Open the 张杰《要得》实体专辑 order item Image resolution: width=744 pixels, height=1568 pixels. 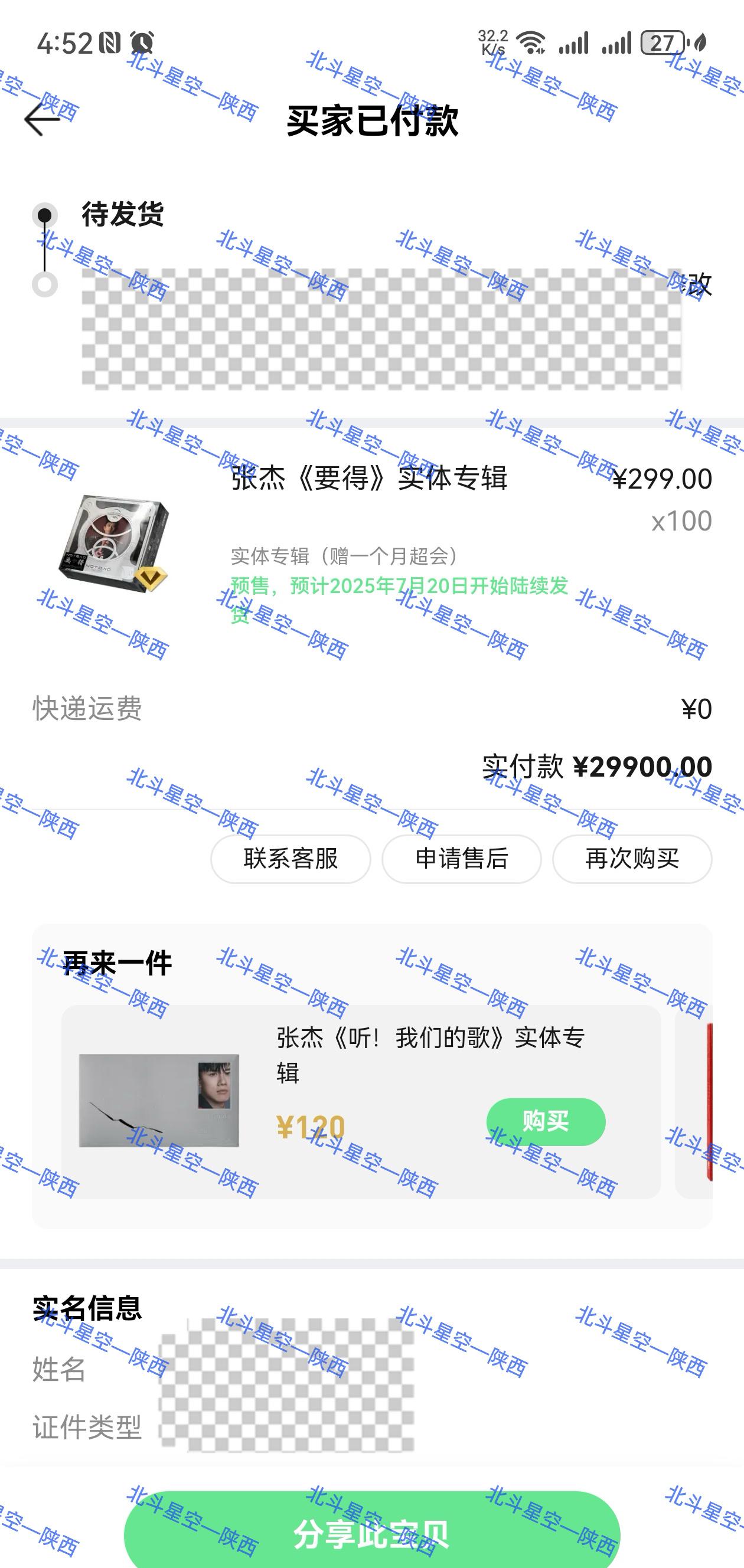coord(368,478)
